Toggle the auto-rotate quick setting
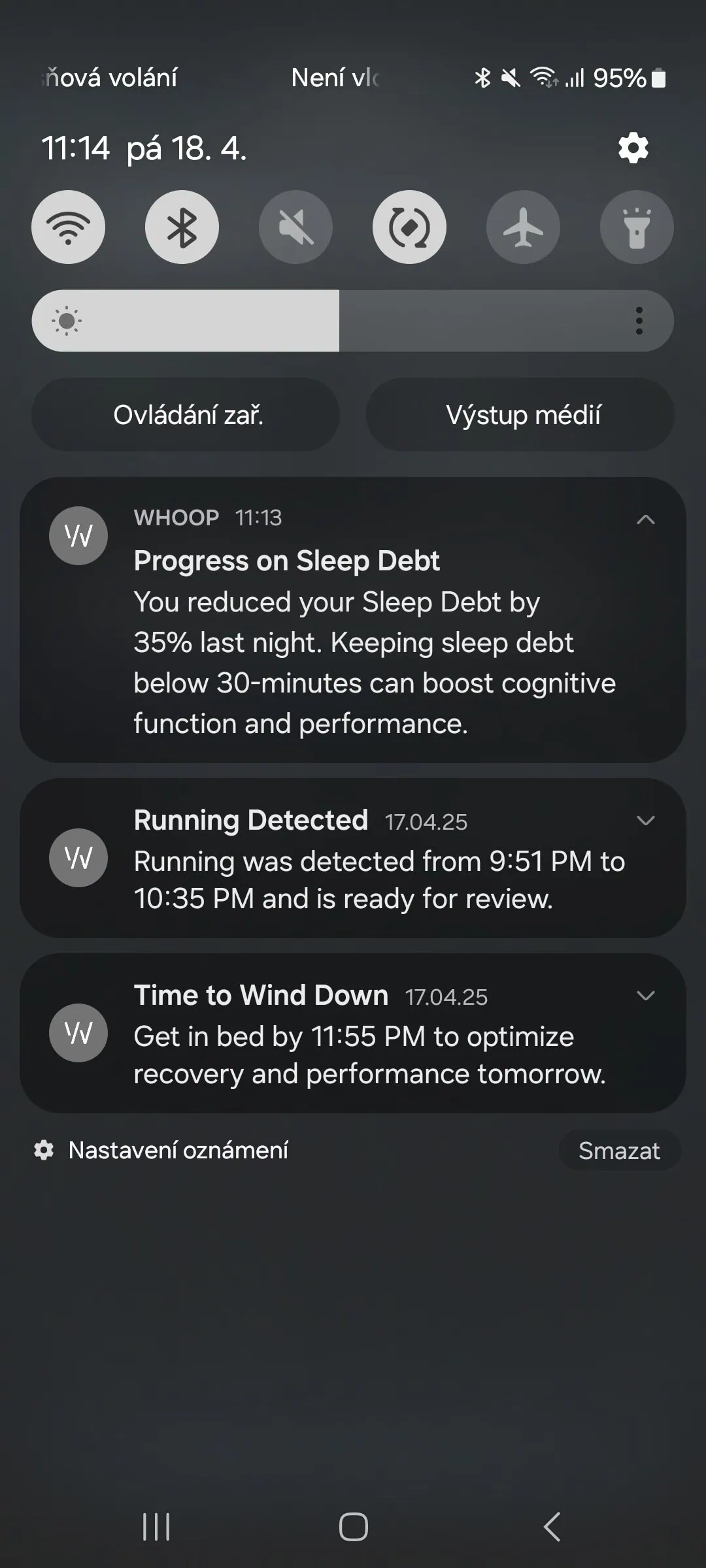706x1568 pixels. click(x=409, y=227)
